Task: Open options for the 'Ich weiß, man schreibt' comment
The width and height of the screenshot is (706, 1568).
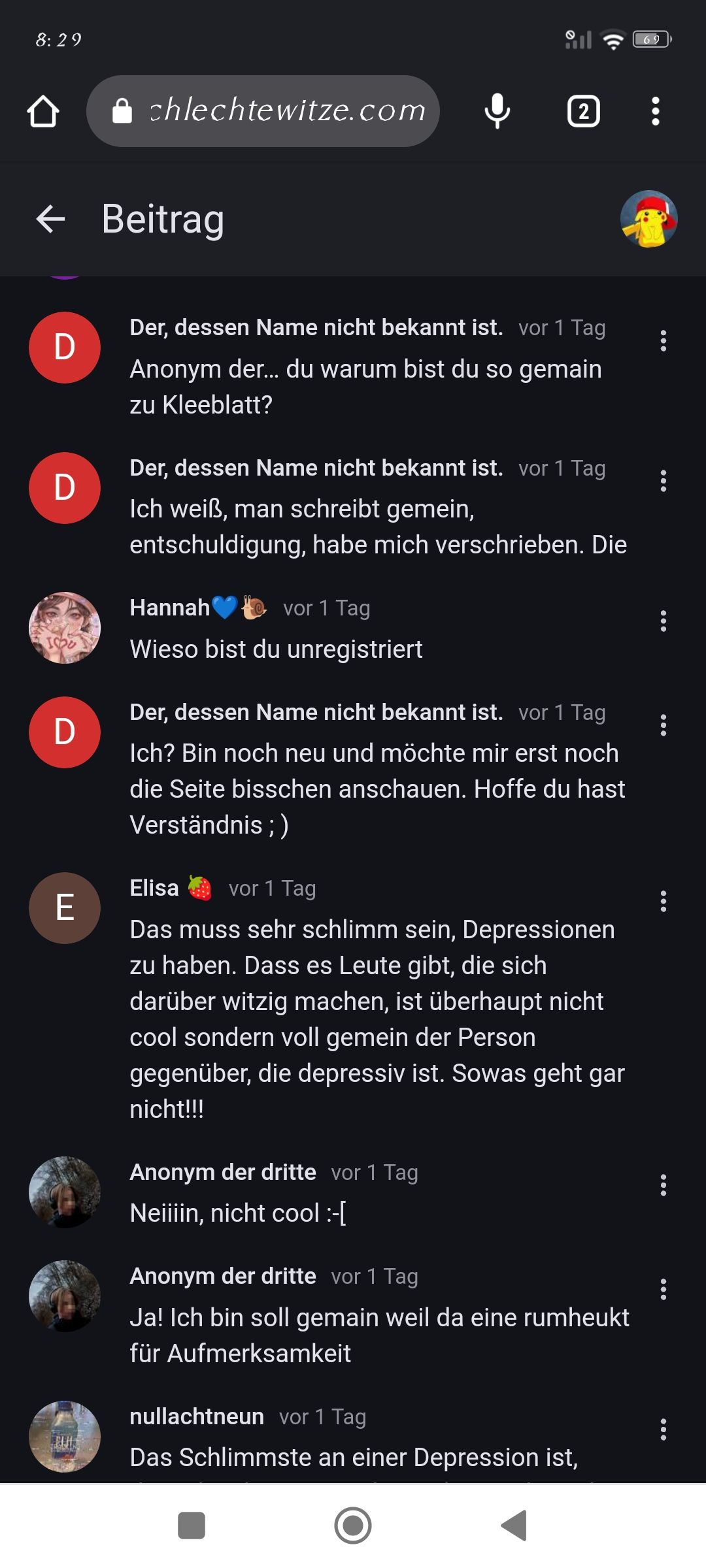Action: [x=664, y=482]
